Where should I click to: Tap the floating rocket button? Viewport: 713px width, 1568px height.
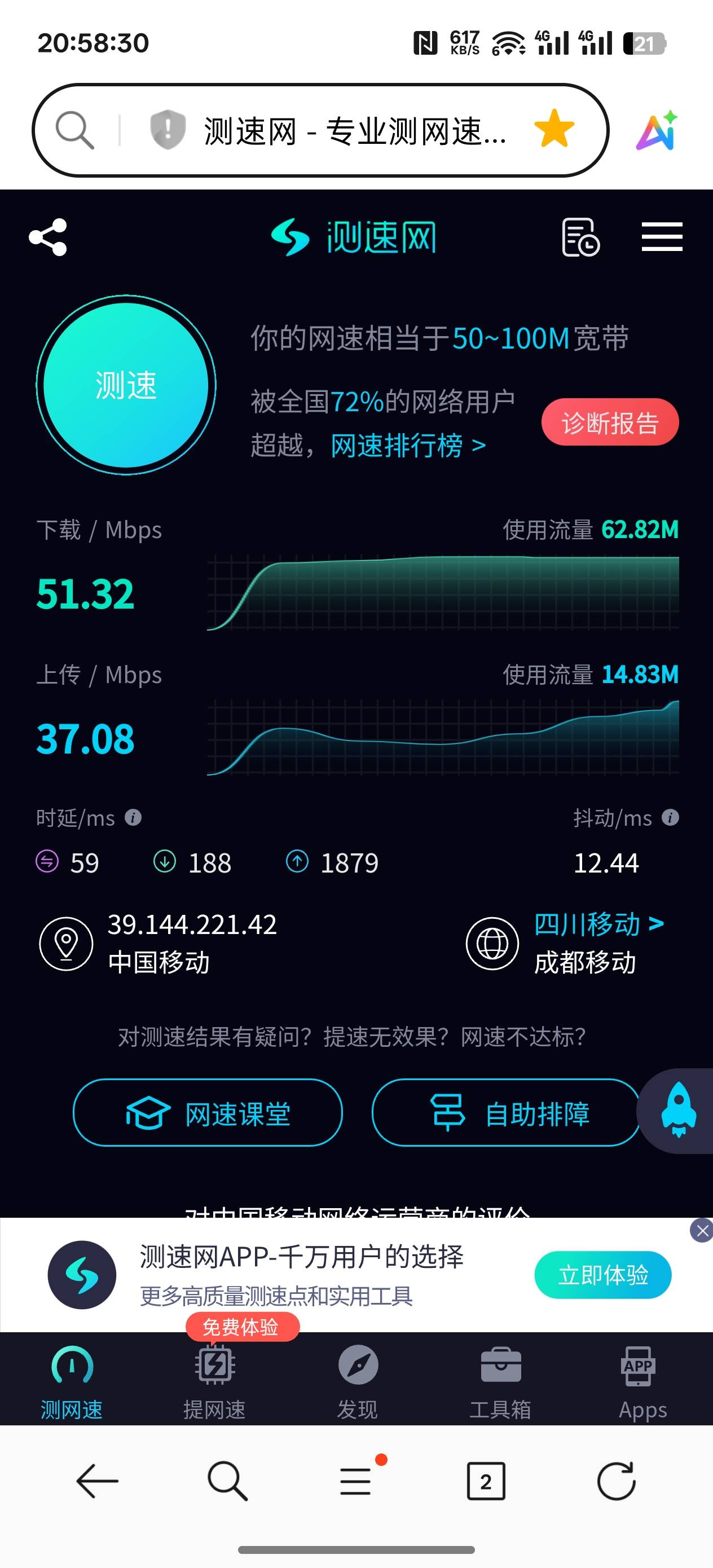coord(678,1110)
